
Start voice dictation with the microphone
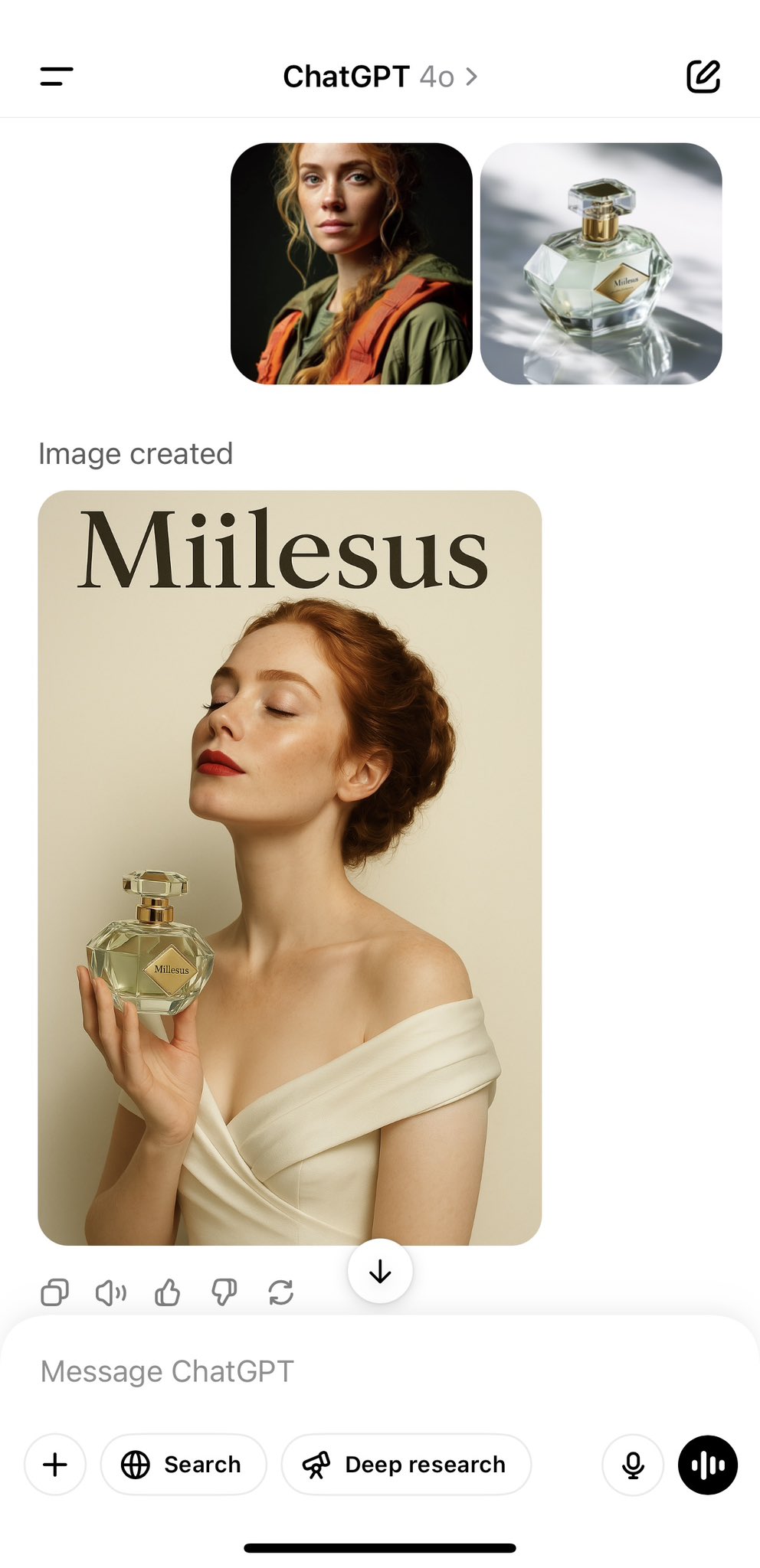633,1465
